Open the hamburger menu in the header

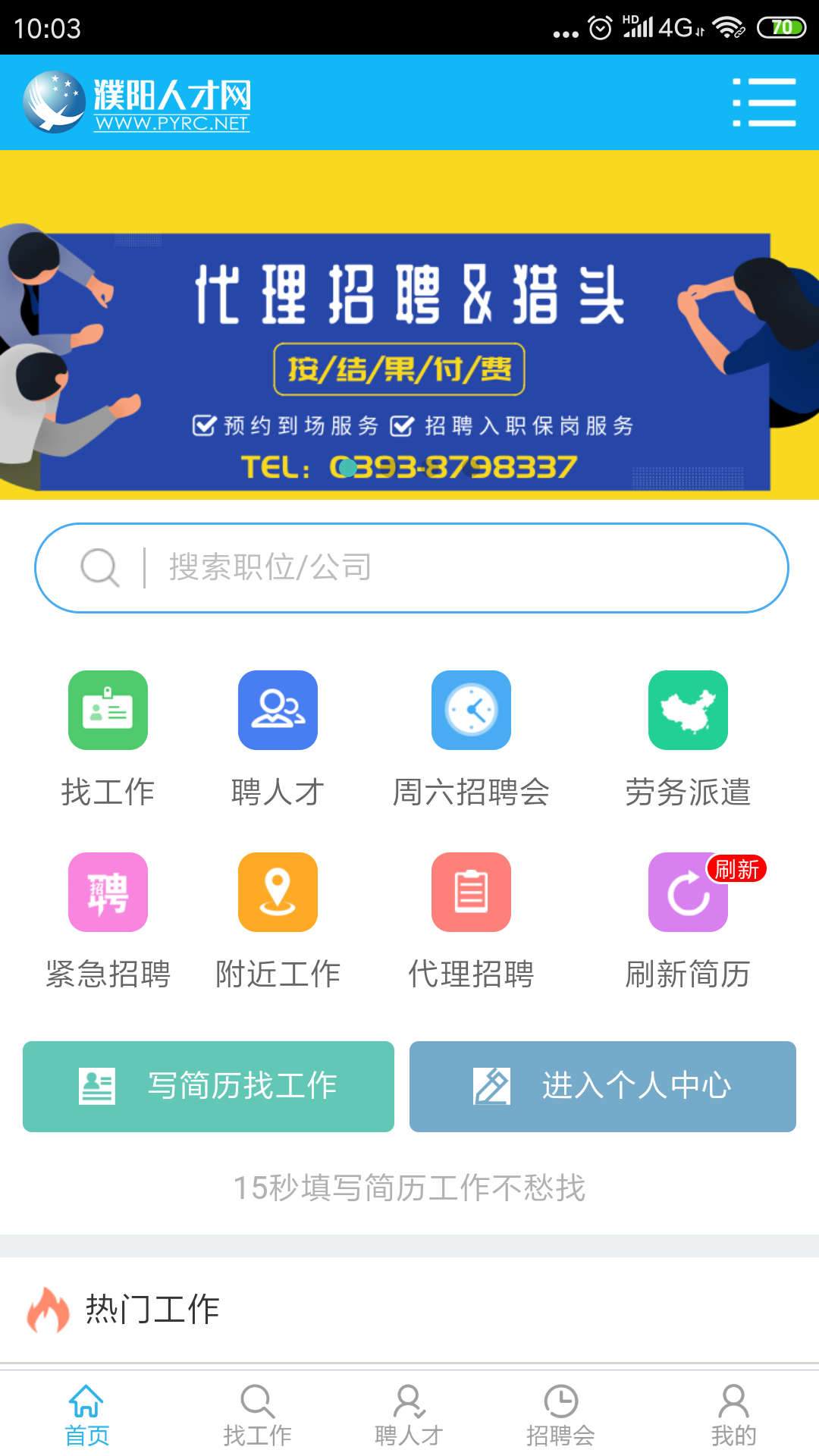764,102
